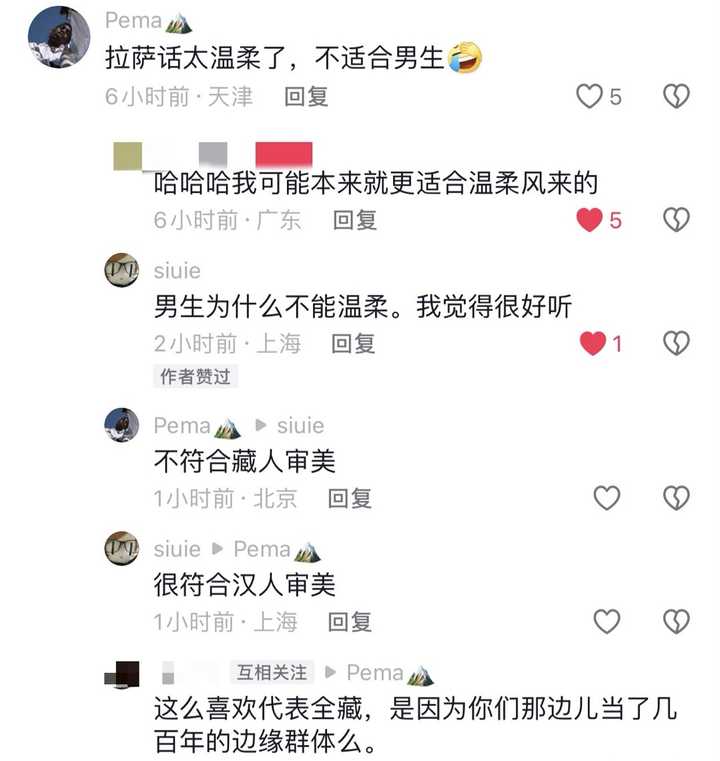Image resolution: width=720 pixels, height=761 pixels.
Task: Dislike siuie's 男生为什么不能温柔 comment
Action: click(x=677, y=344)
